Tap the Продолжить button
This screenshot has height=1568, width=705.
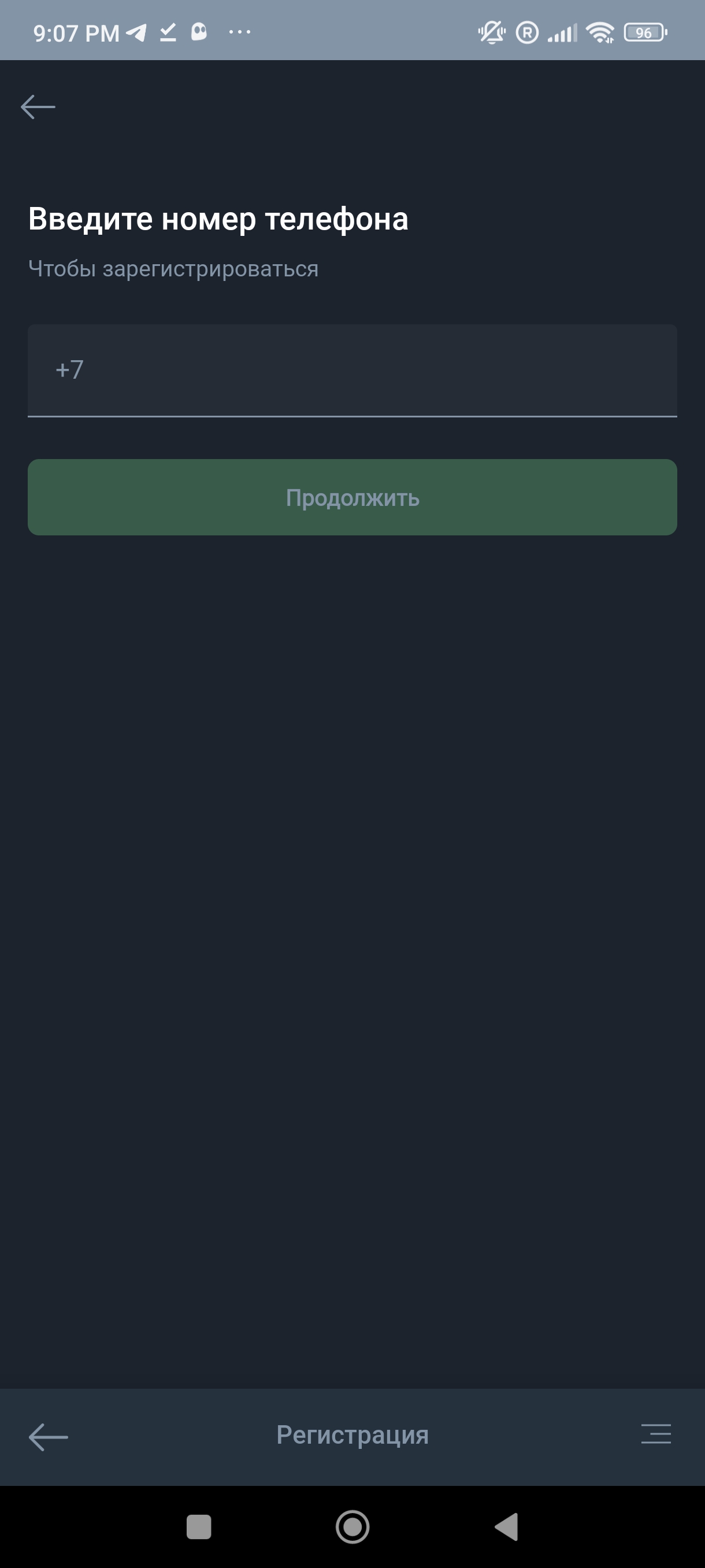pos(352,497)
